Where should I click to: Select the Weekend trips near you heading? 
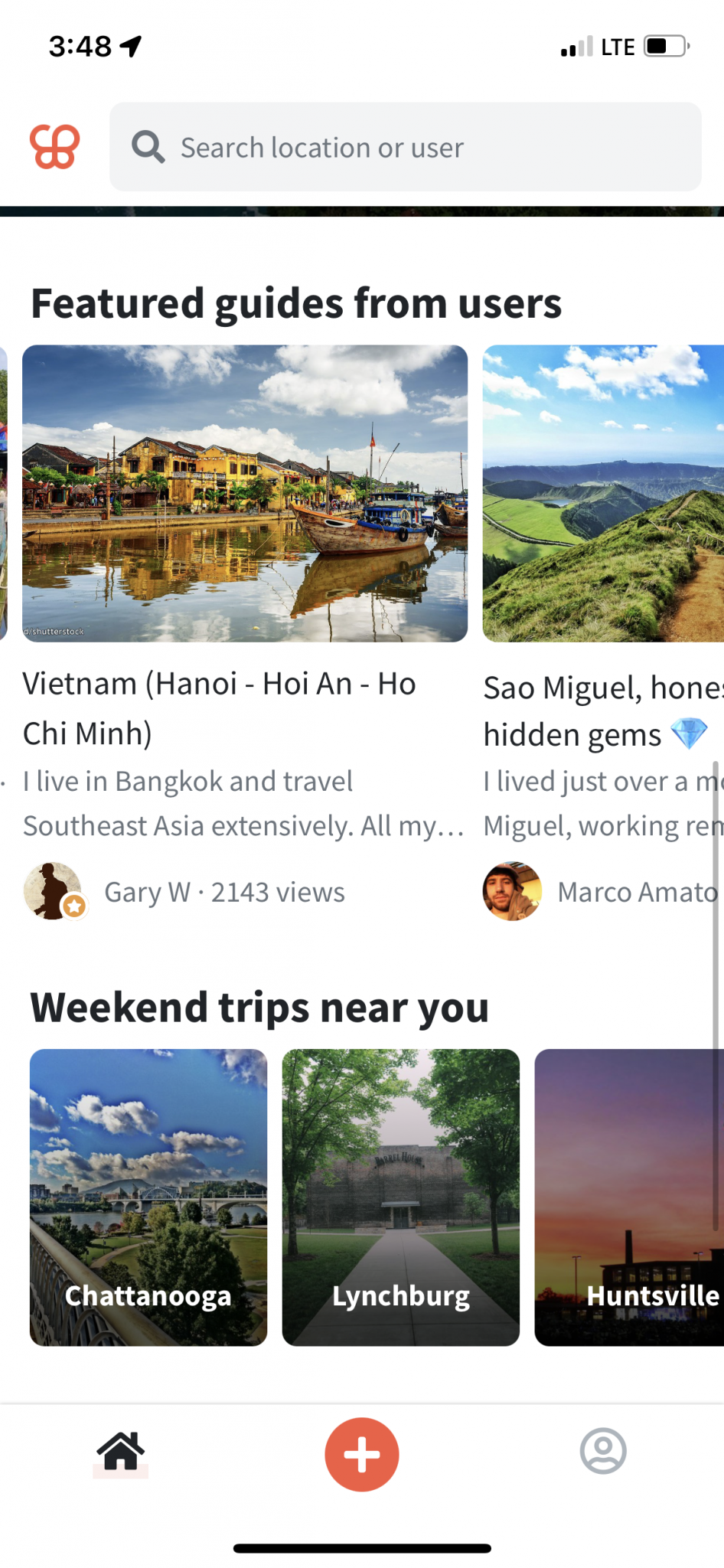[260, 1007]
